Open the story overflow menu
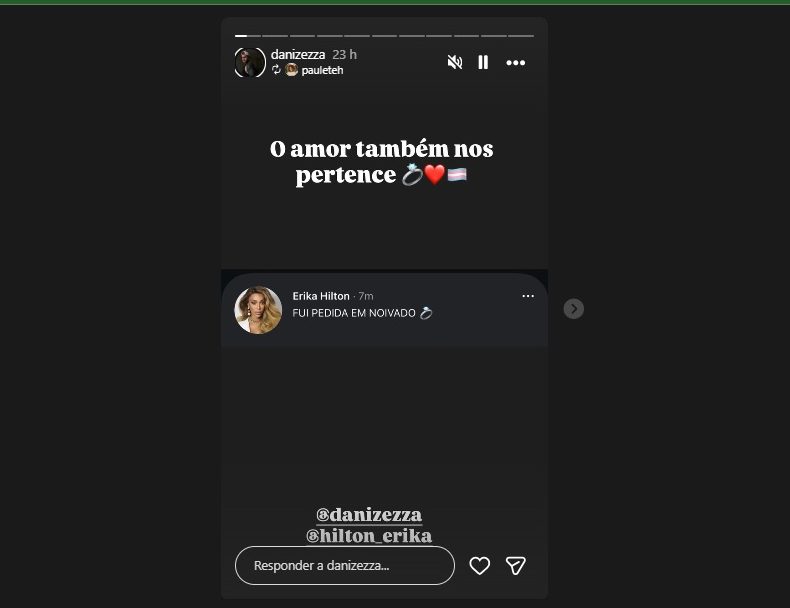Viewport: 790px width, 608px height. tap(515, 62)
